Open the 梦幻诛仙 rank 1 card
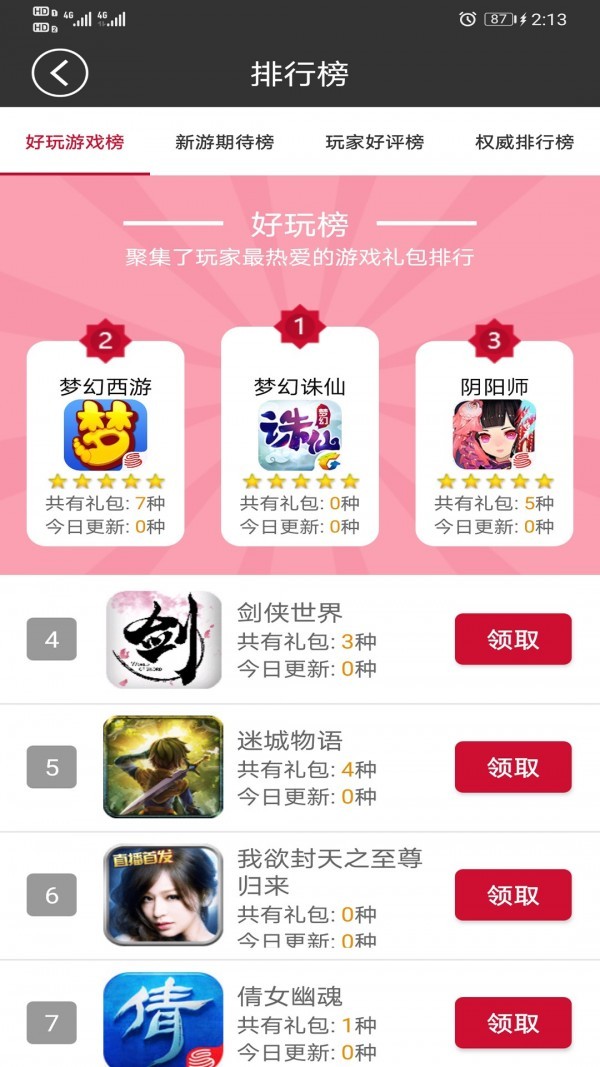Viewport: 600px width, 1067px height. coord(299,437)
